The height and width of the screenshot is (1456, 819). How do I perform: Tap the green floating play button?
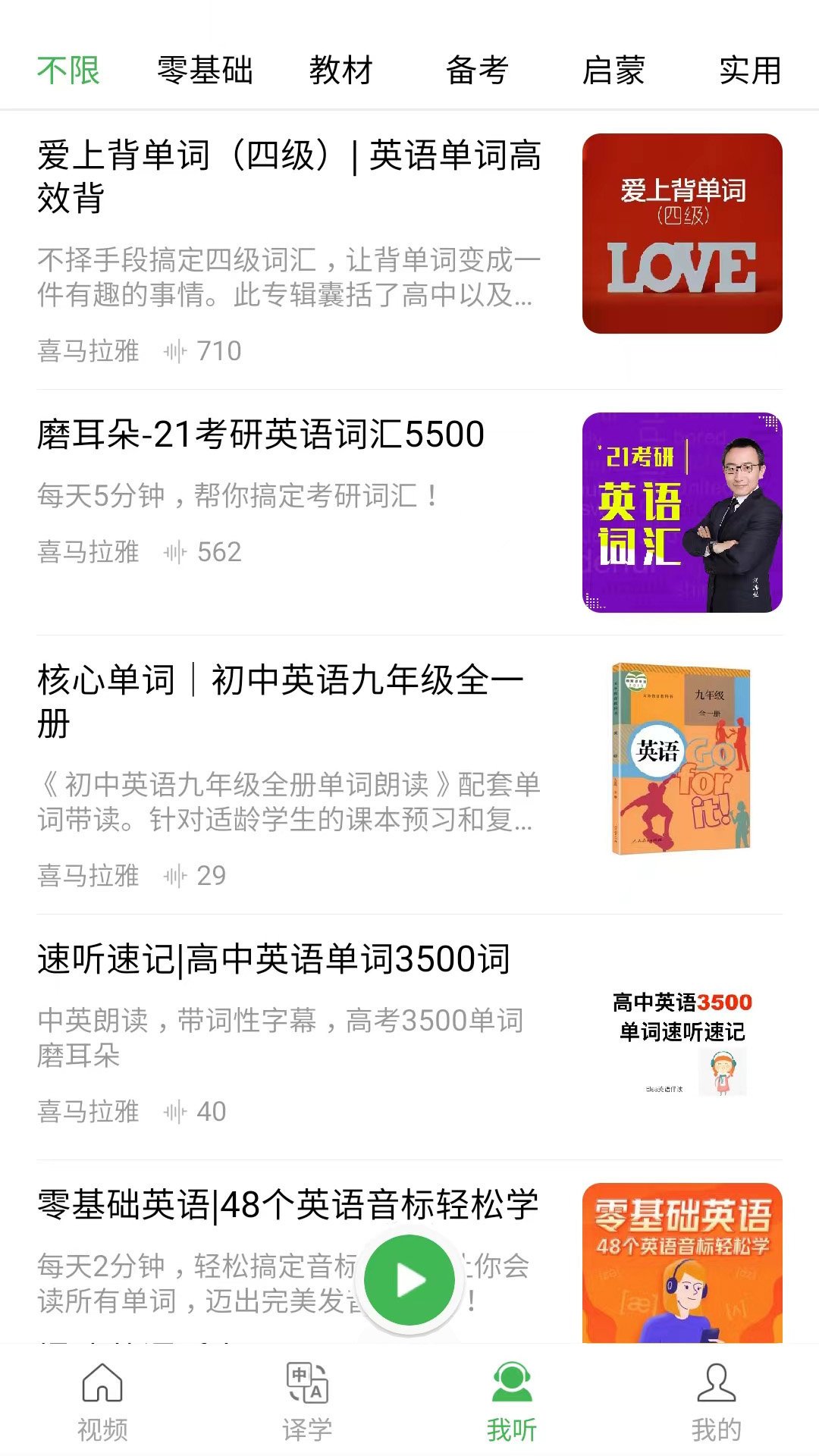point(409,1279)
